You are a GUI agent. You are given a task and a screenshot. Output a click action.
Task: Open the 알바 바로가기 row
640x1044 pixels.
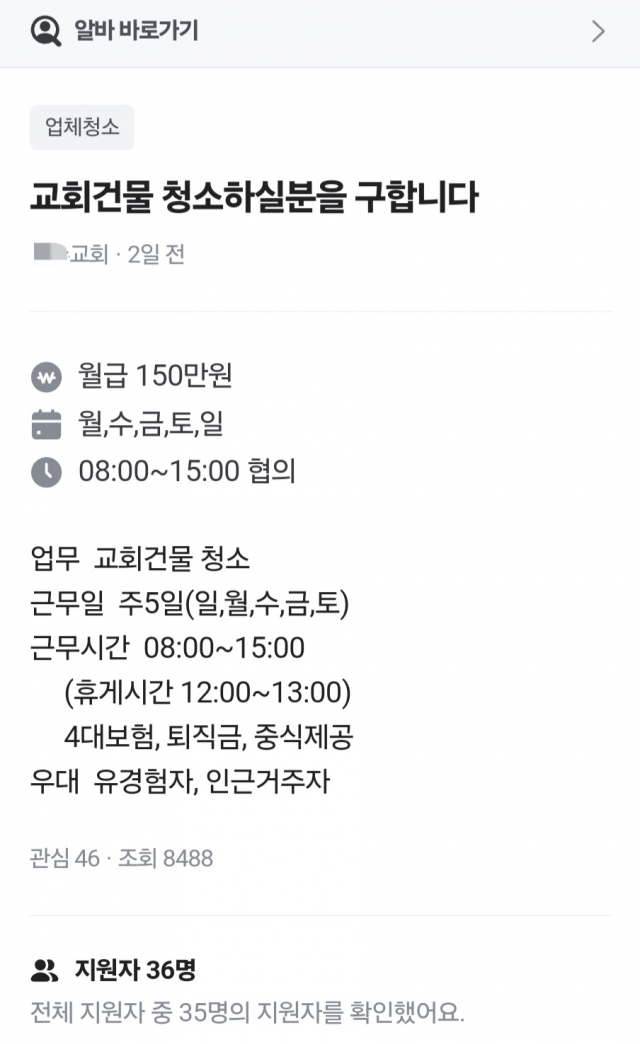320,32
